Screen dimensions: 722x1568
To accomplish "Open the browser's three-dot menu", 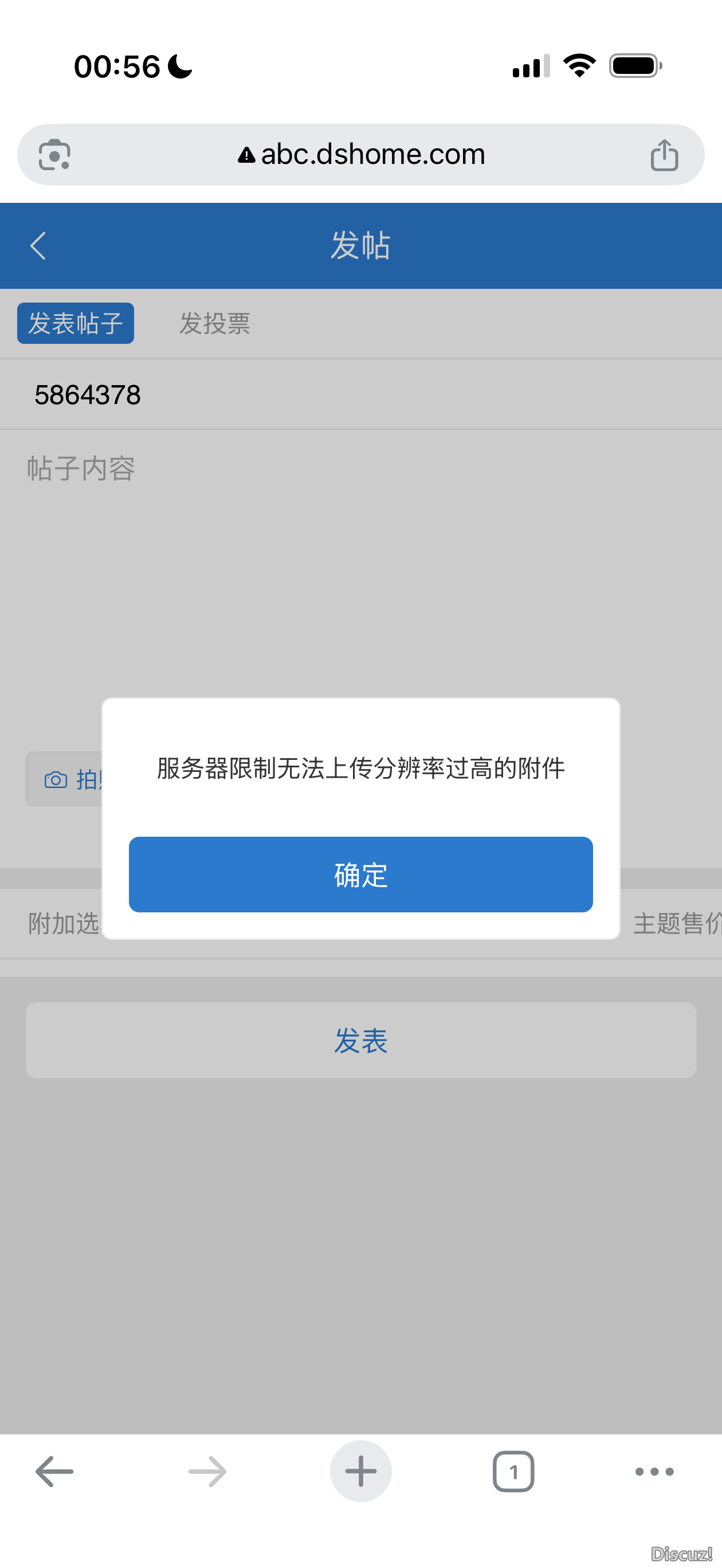I will click(654, 1472).
